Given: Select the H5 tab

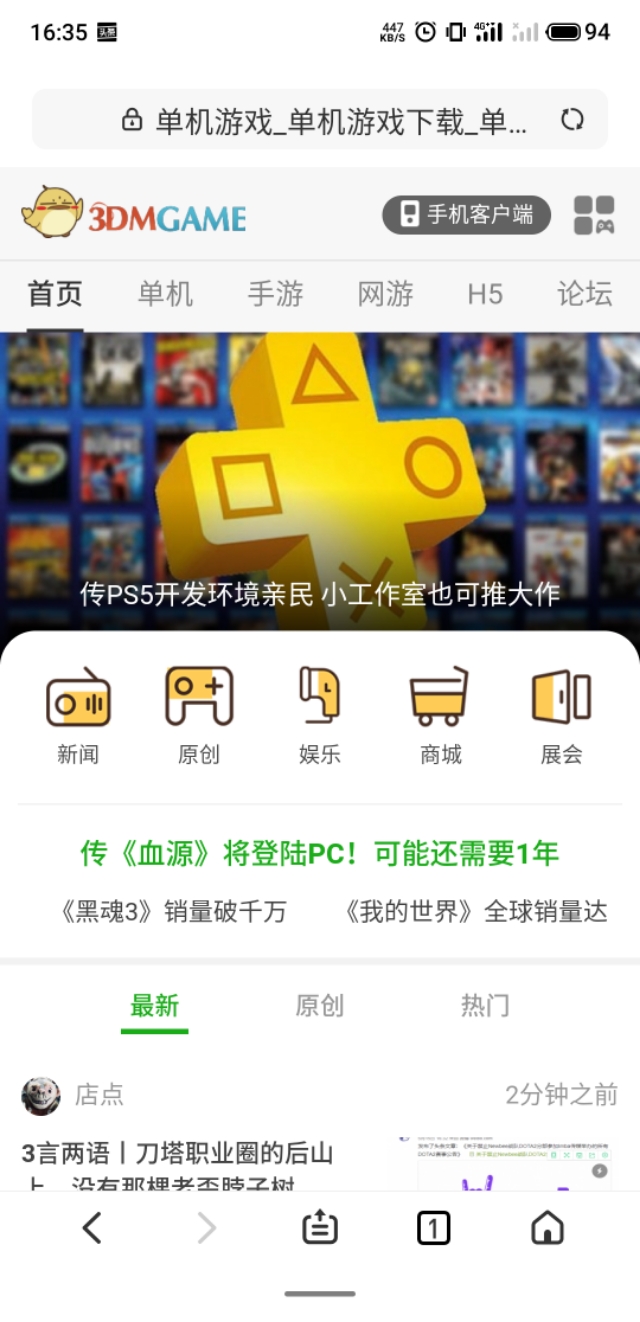Looking at the screenshot, I should pos(485,294).
